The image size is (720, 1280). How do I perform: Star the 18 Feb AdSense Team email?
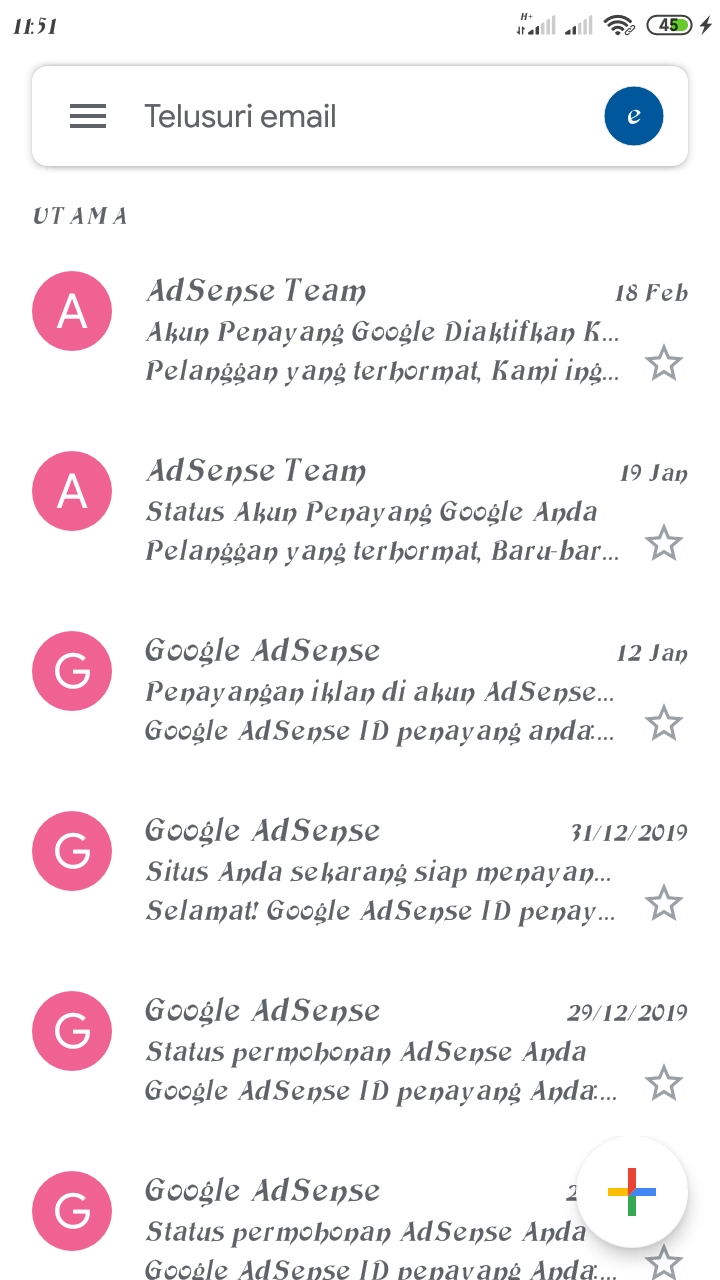[x=663, y=364]
